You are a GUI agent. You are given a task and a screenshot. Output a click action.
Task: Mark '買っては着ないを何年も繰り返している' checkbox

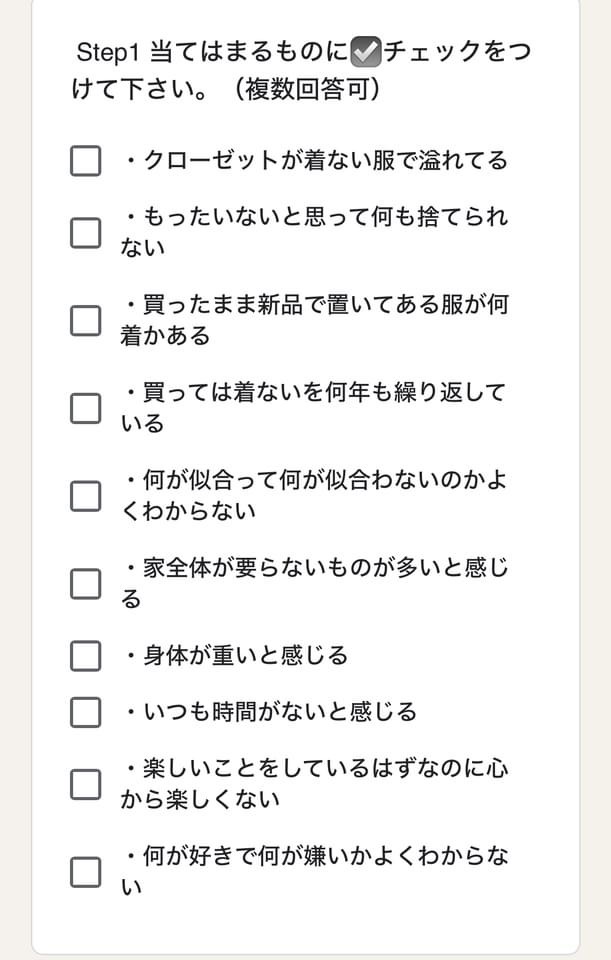click(86, 408)
